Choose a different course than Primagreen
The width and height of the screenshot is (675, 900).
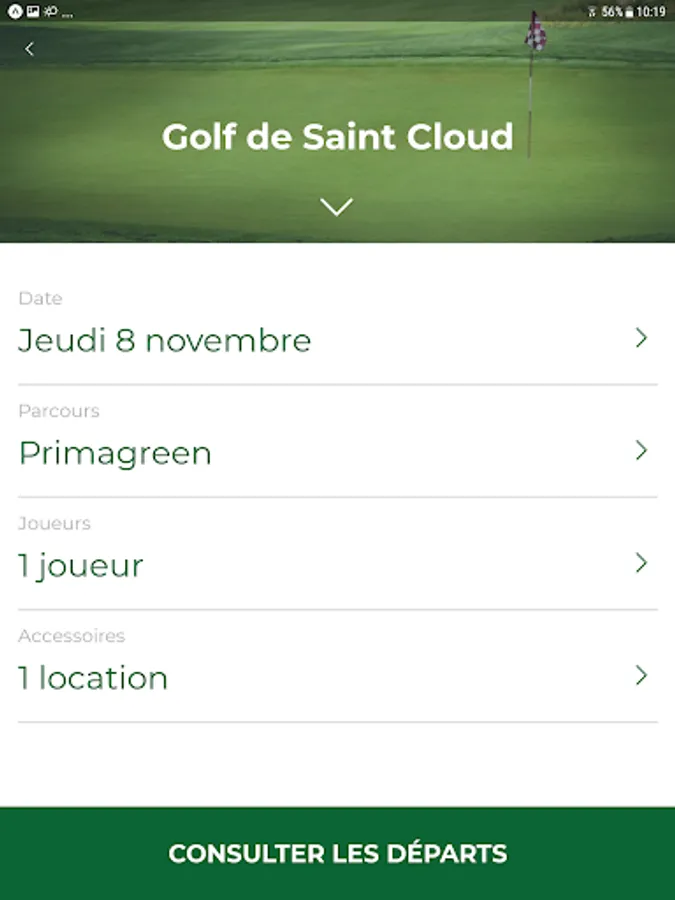click(337, 452)
